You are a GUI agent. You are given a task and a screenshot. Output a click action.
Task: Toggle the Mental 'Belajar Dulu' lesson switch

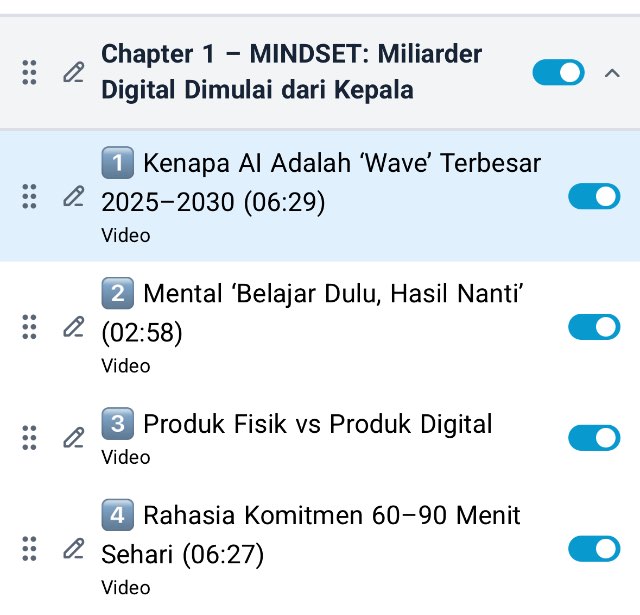594,326
